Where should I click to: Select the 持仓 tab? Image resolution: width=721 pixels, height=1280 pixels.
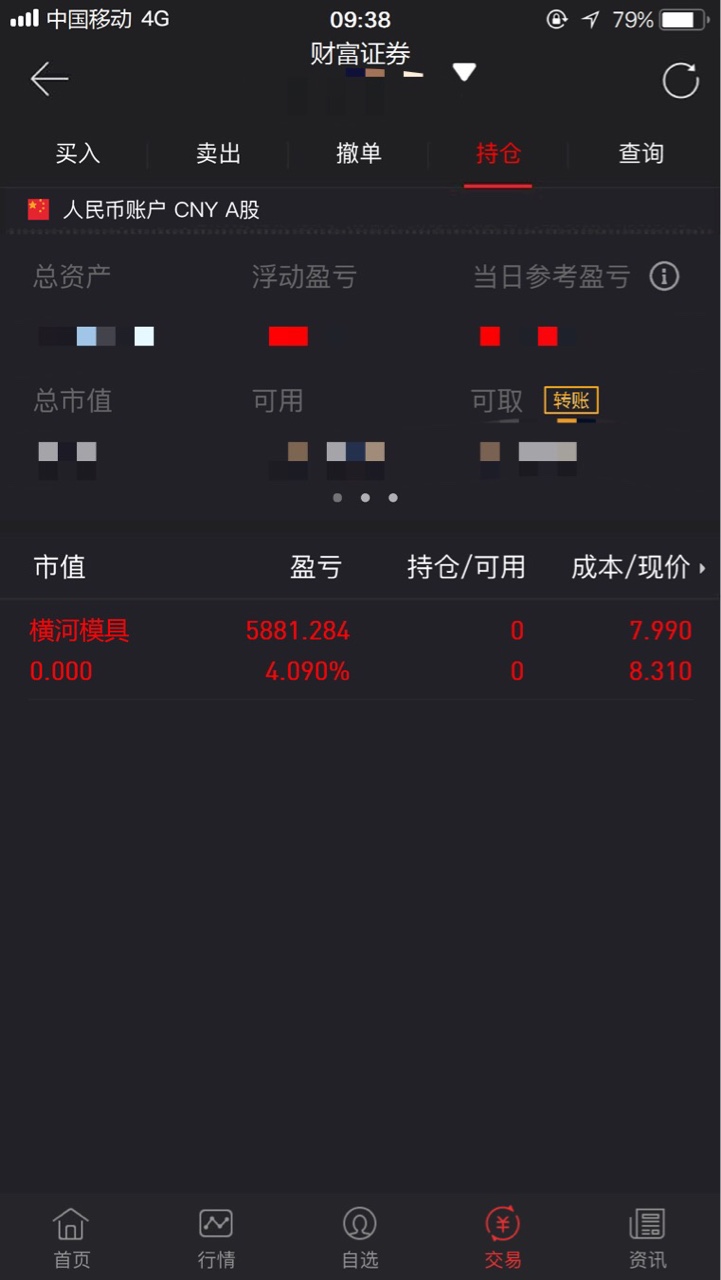498,154
